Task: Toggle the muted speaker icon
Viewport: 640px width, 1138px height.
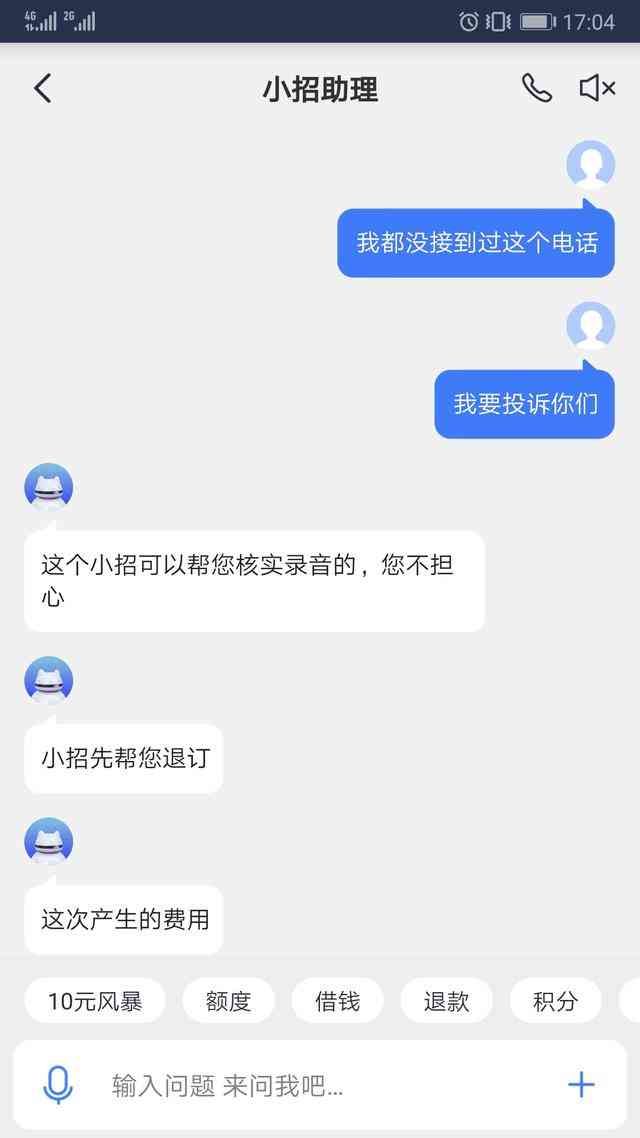Action: point(597,89)
